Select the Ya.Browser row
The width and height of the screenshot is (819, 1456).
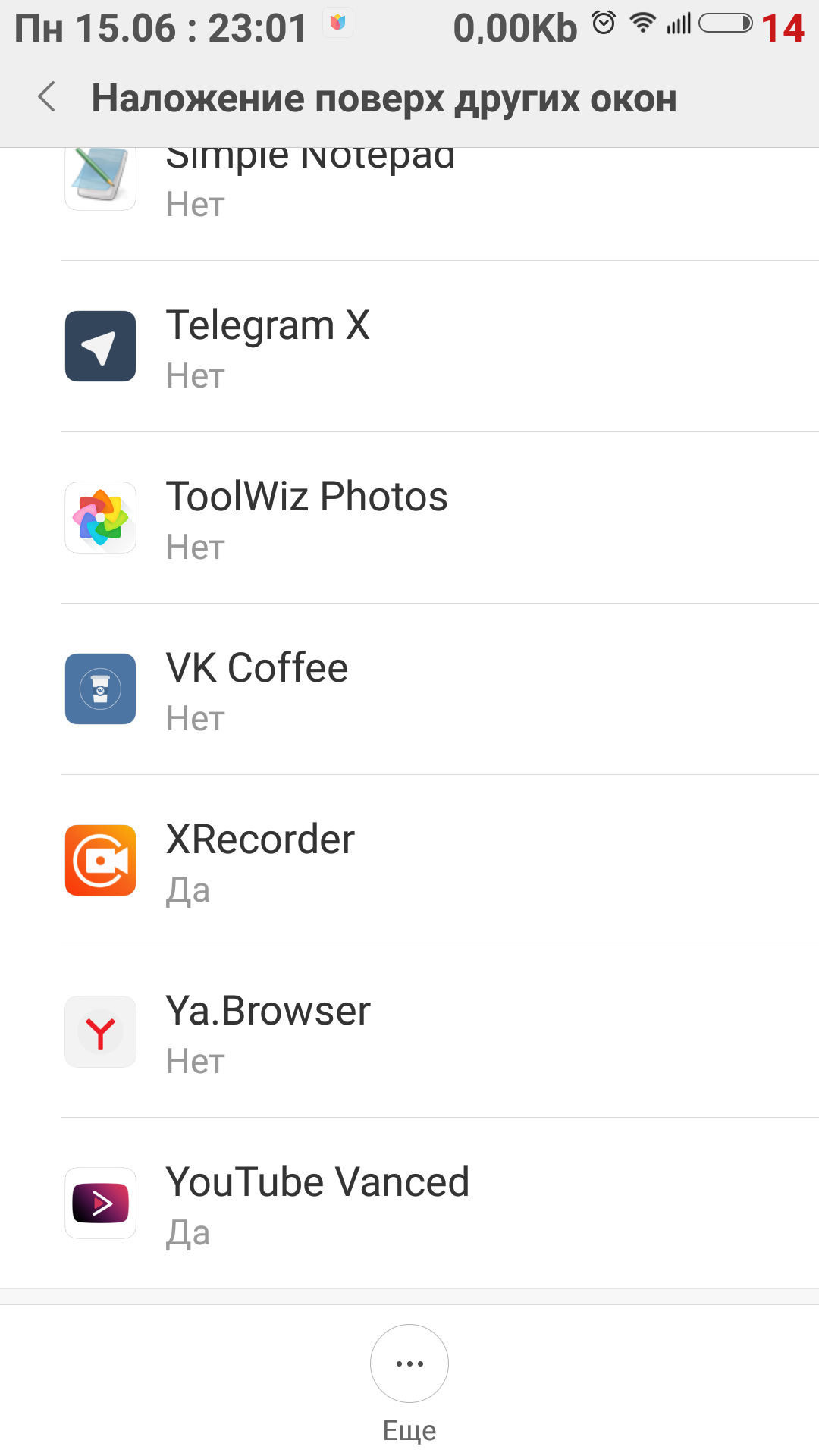[409, 1033]
